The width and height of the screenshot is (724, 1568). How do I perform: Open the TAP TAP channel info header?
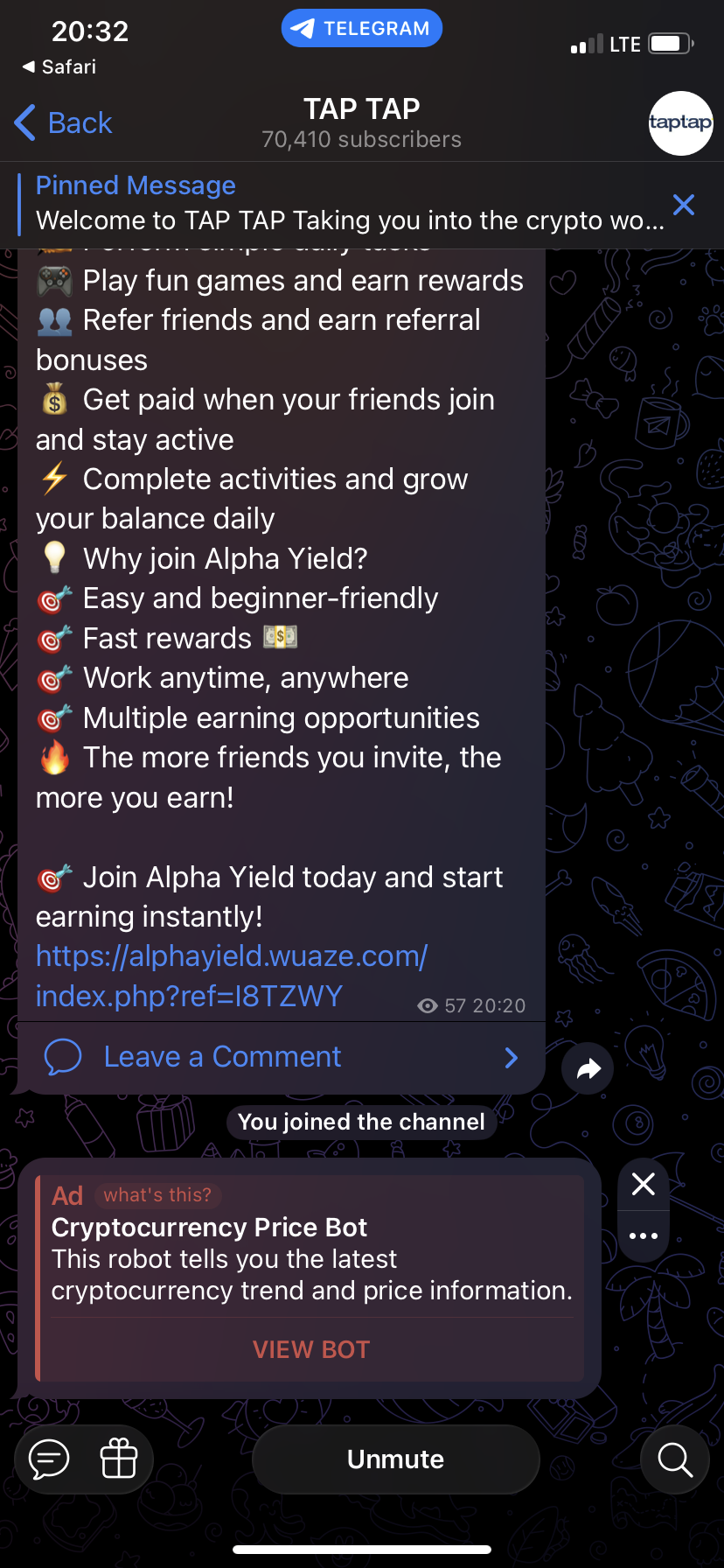(361, 122)
